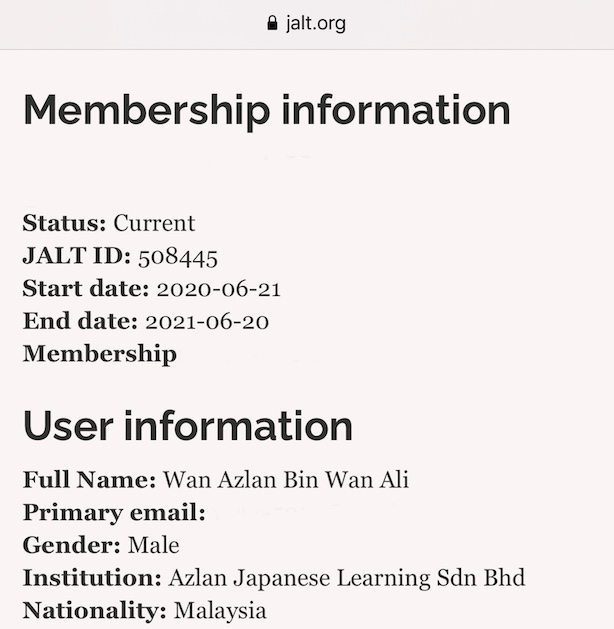
Task: Tap the jalt.org address bar
Action: point(306,23)
